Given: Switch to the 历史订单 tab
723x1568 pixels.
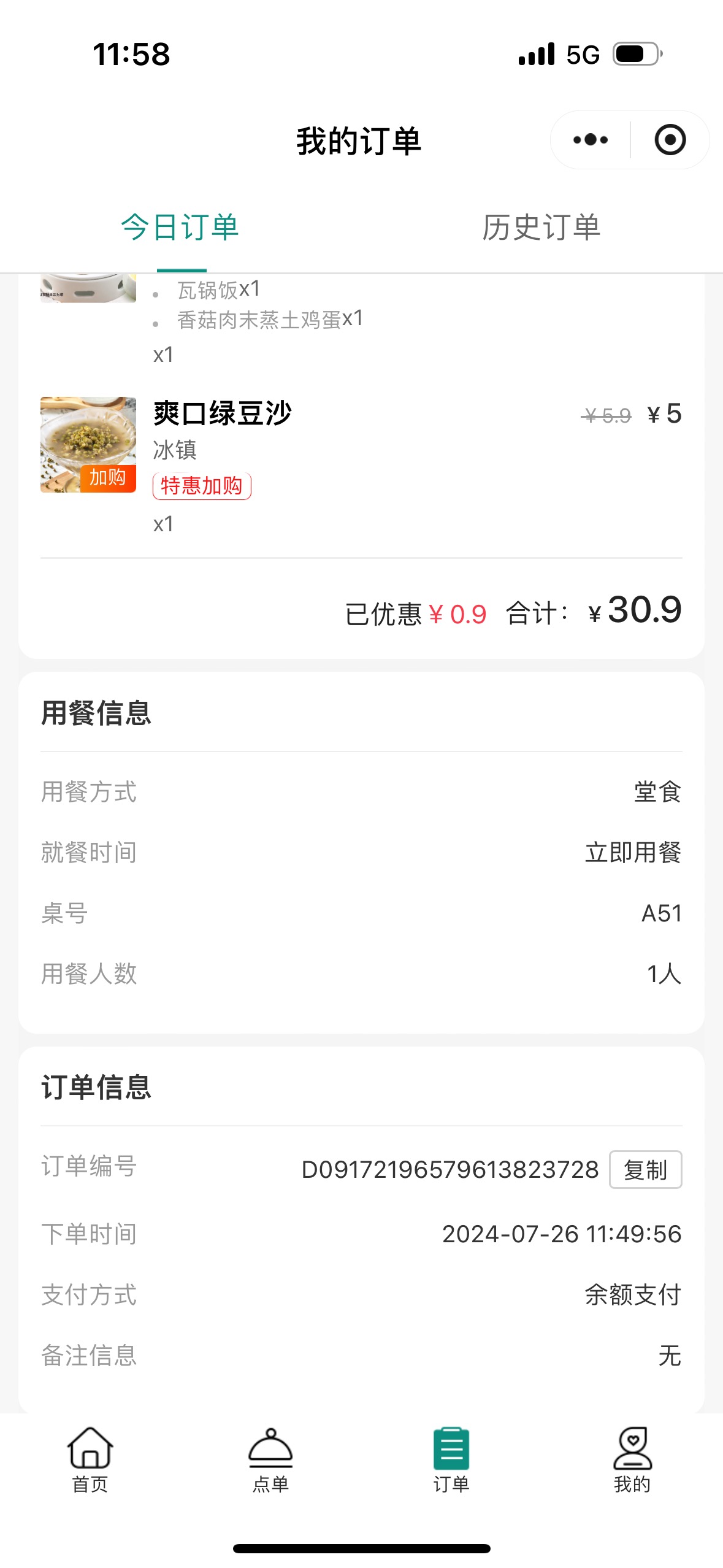Looking at the screenshot, I should point(541,228).
